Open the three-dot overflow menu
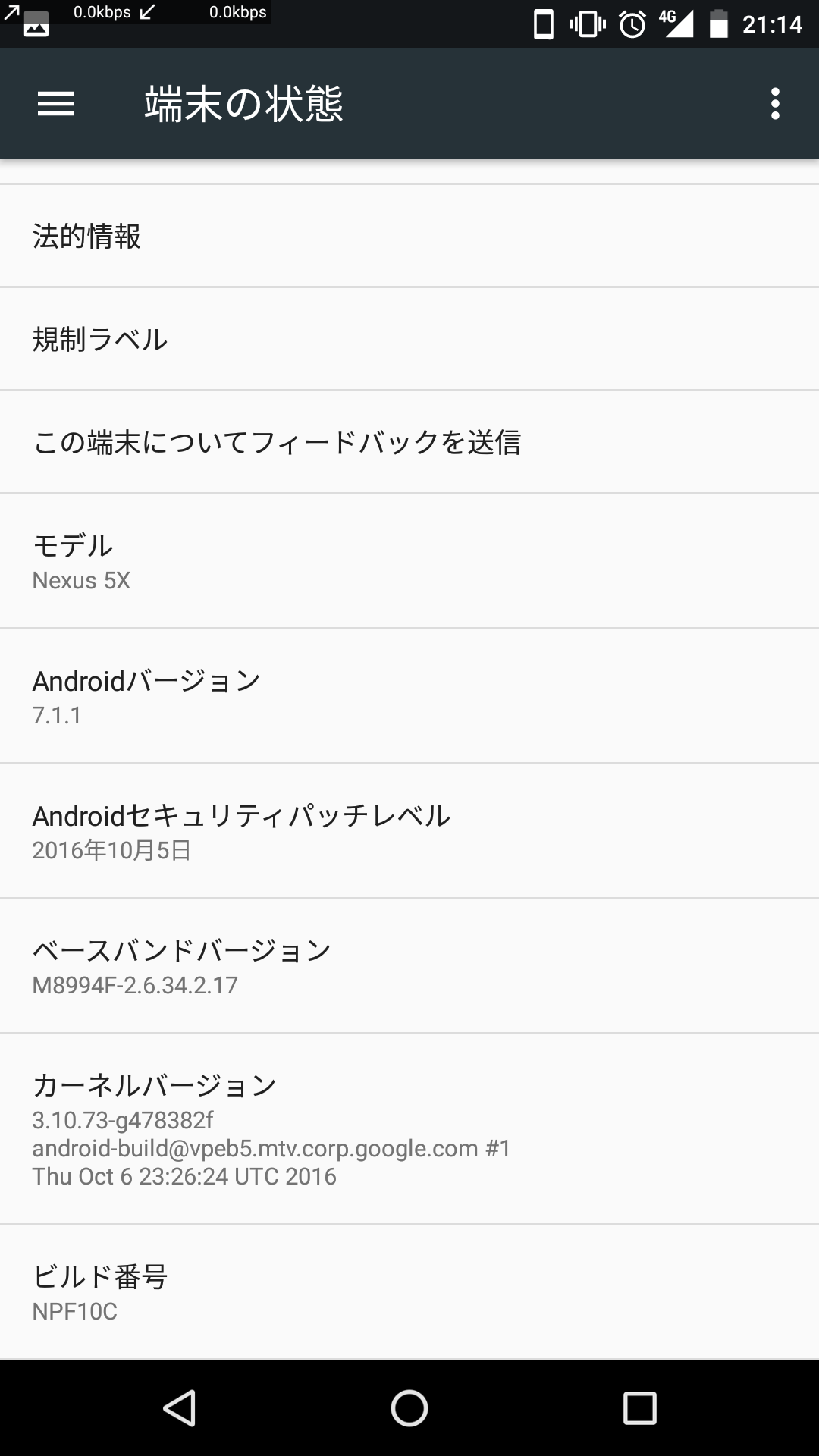The image size is (819, 1456). tap(774, 104)
